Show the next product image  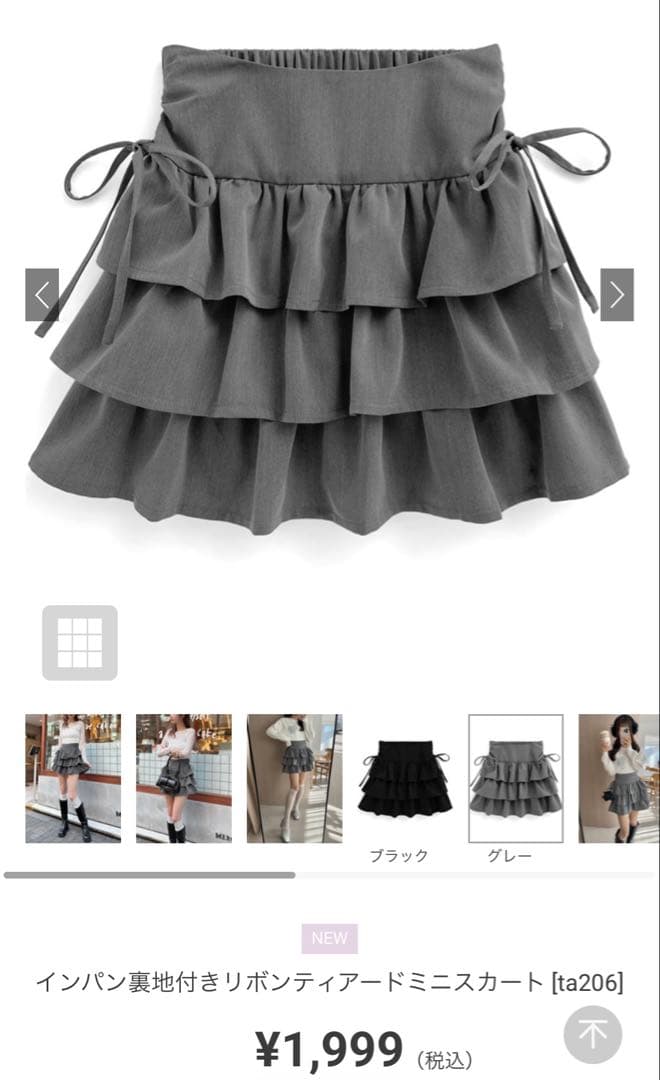point(617,295)
